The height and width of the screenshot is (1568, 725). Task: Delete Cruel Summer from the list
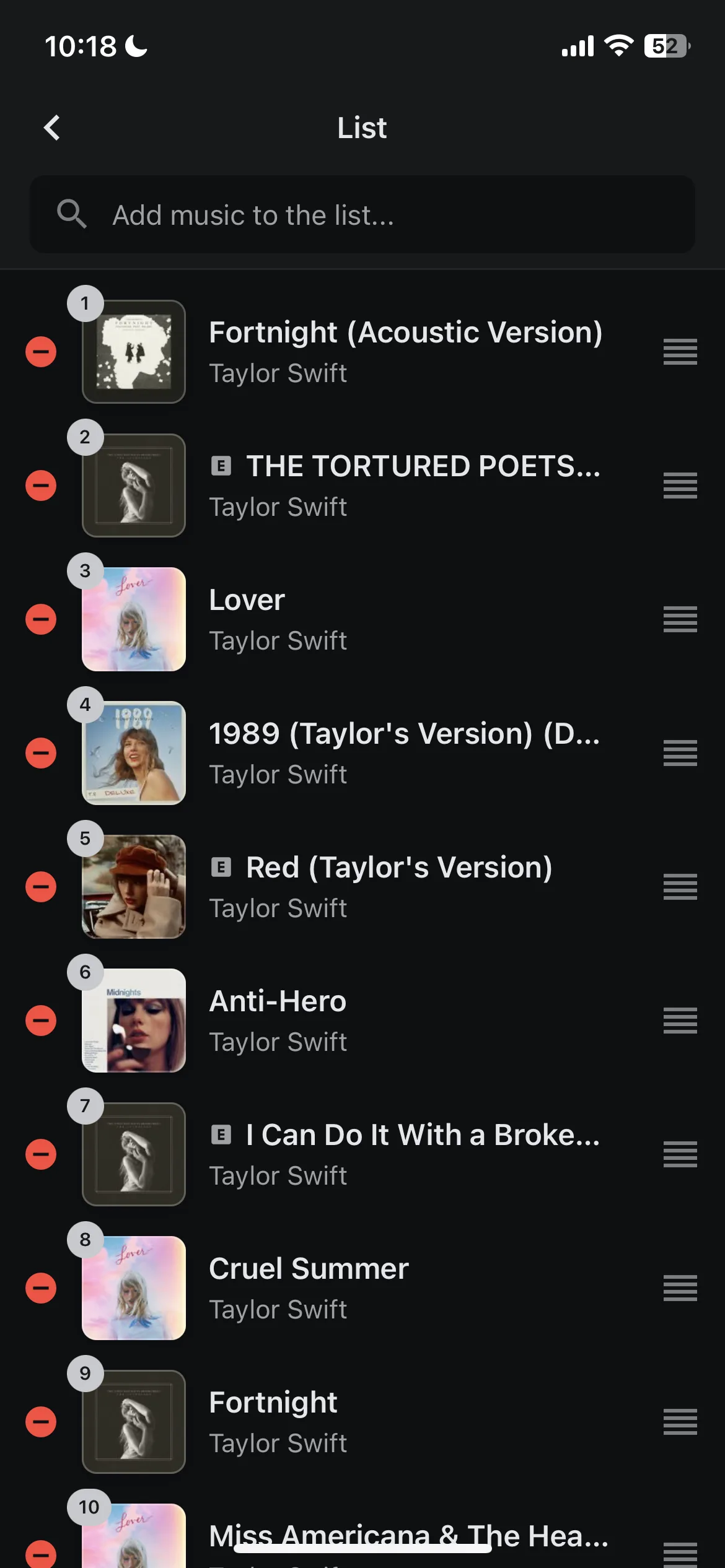tap(41, 1288)
